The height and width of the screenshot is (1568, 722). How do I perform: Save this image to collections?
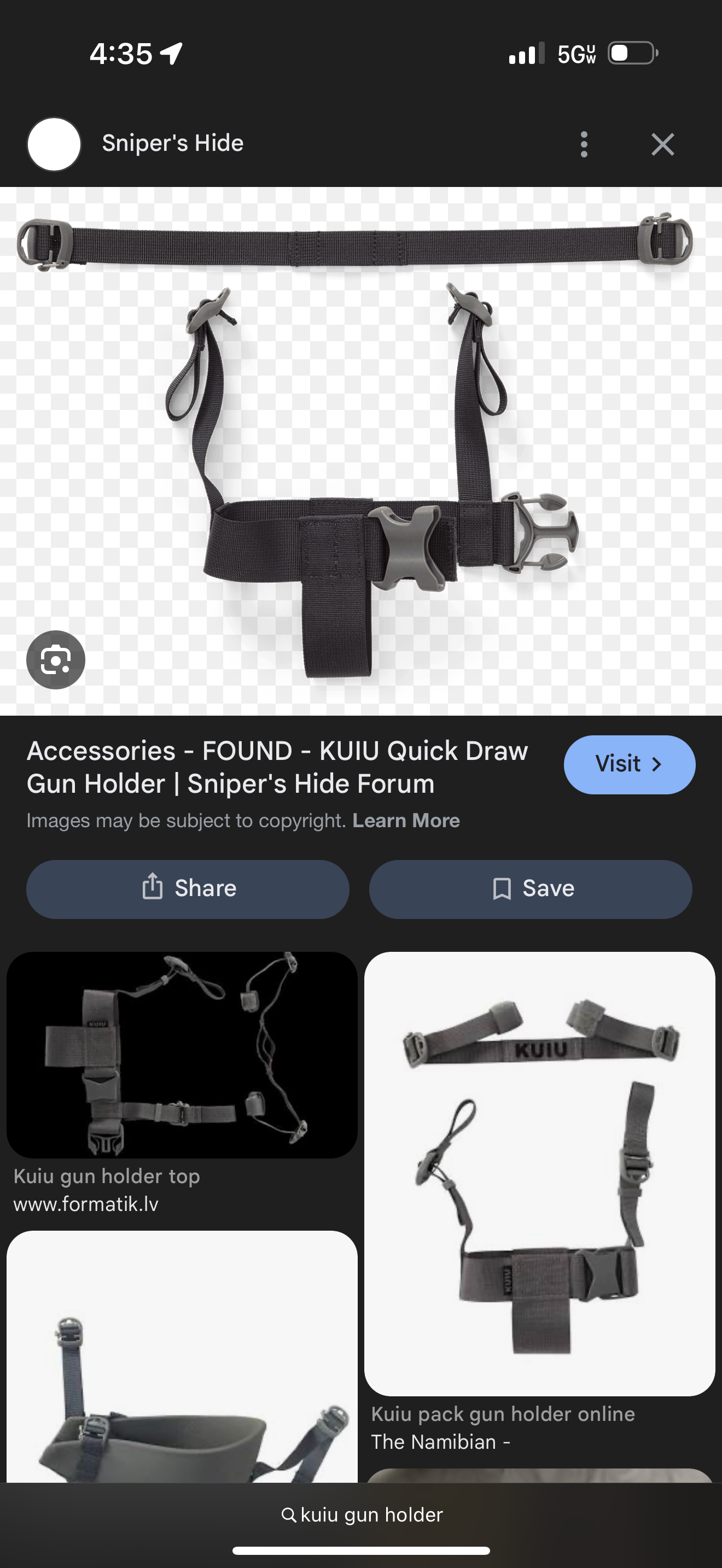531,888
